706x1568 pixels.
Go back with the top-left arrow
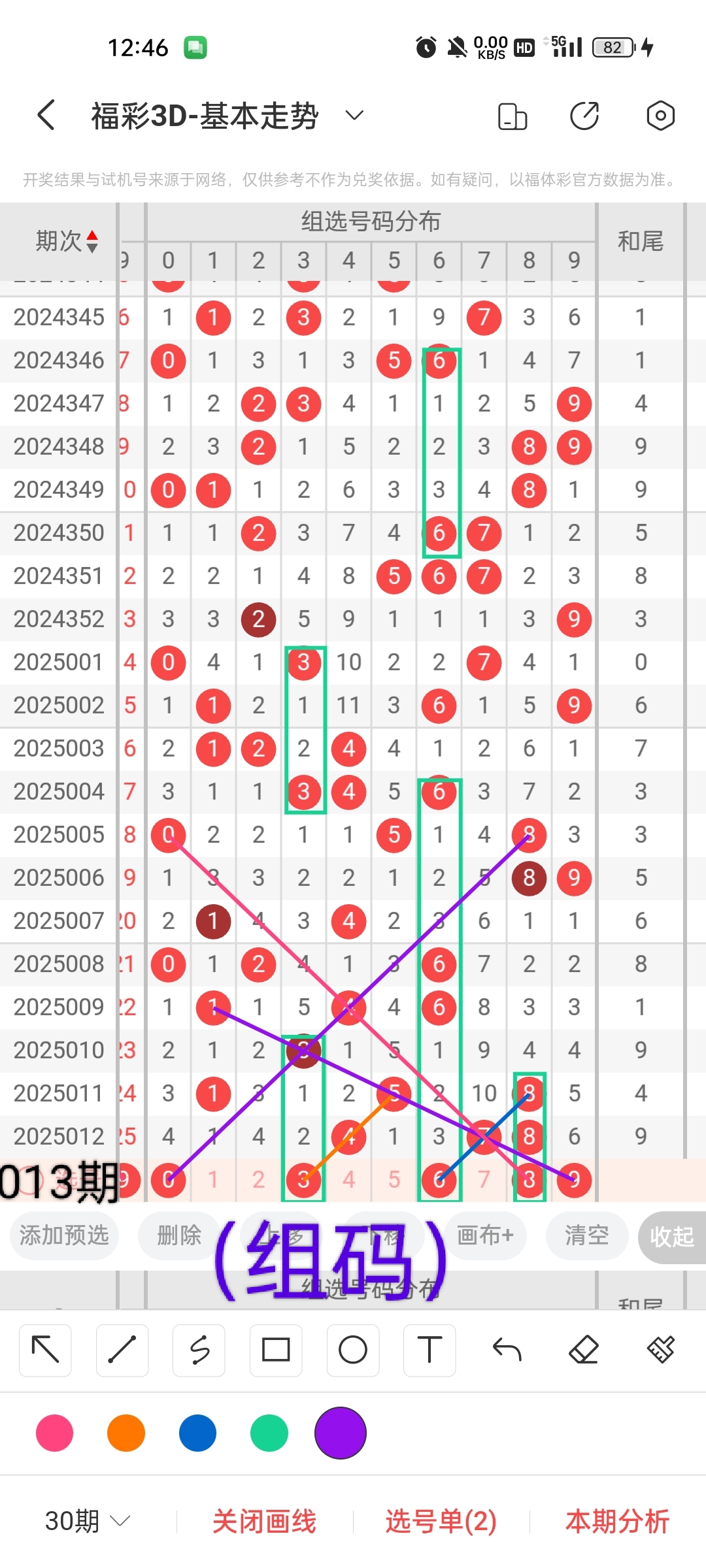pos(46,116)
